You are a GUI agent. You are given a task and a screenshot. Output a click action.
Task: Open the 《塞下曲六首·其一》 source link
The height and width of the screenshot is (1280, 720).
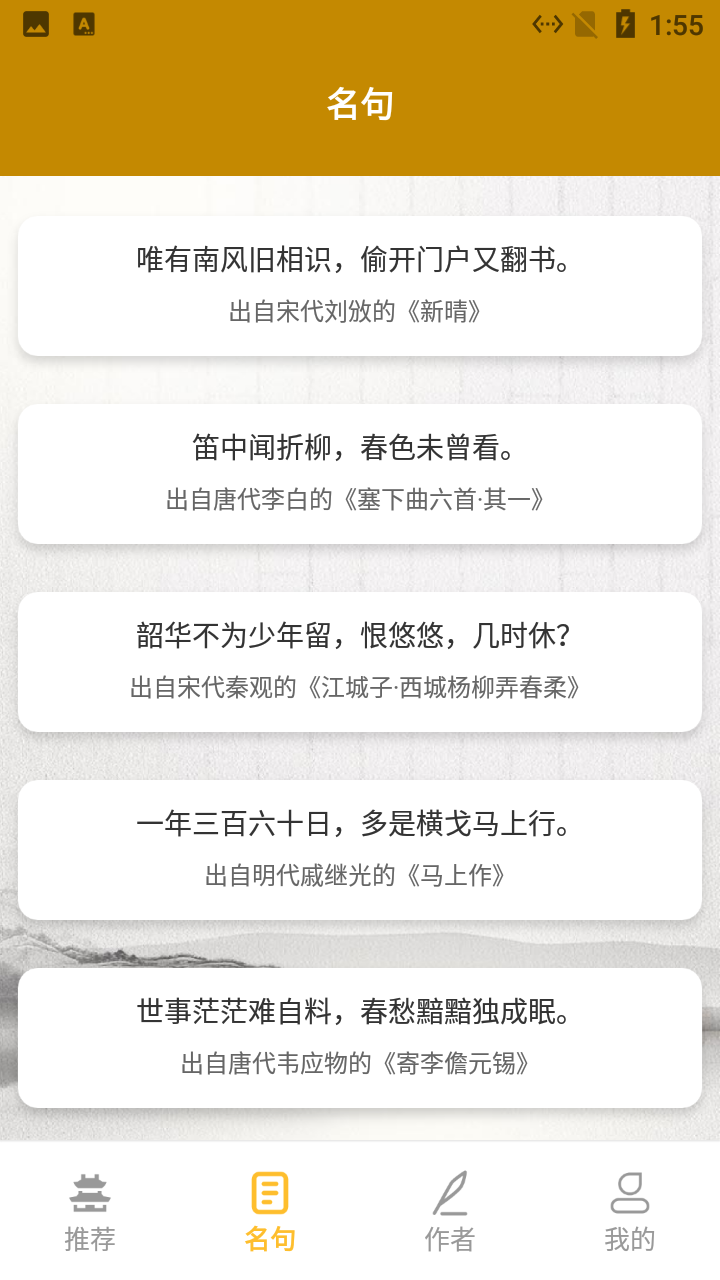tap(360, 500)
